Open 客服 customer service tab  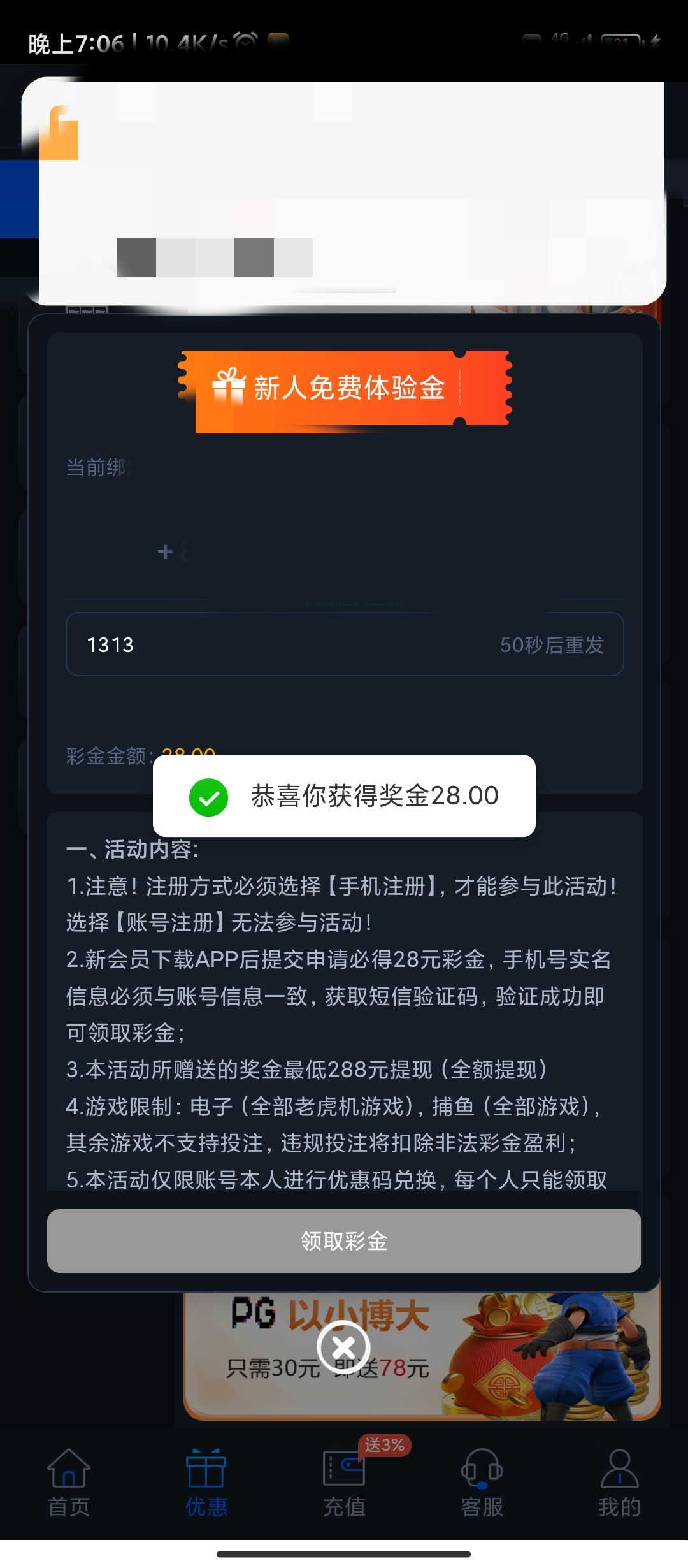click(482, 1483)
